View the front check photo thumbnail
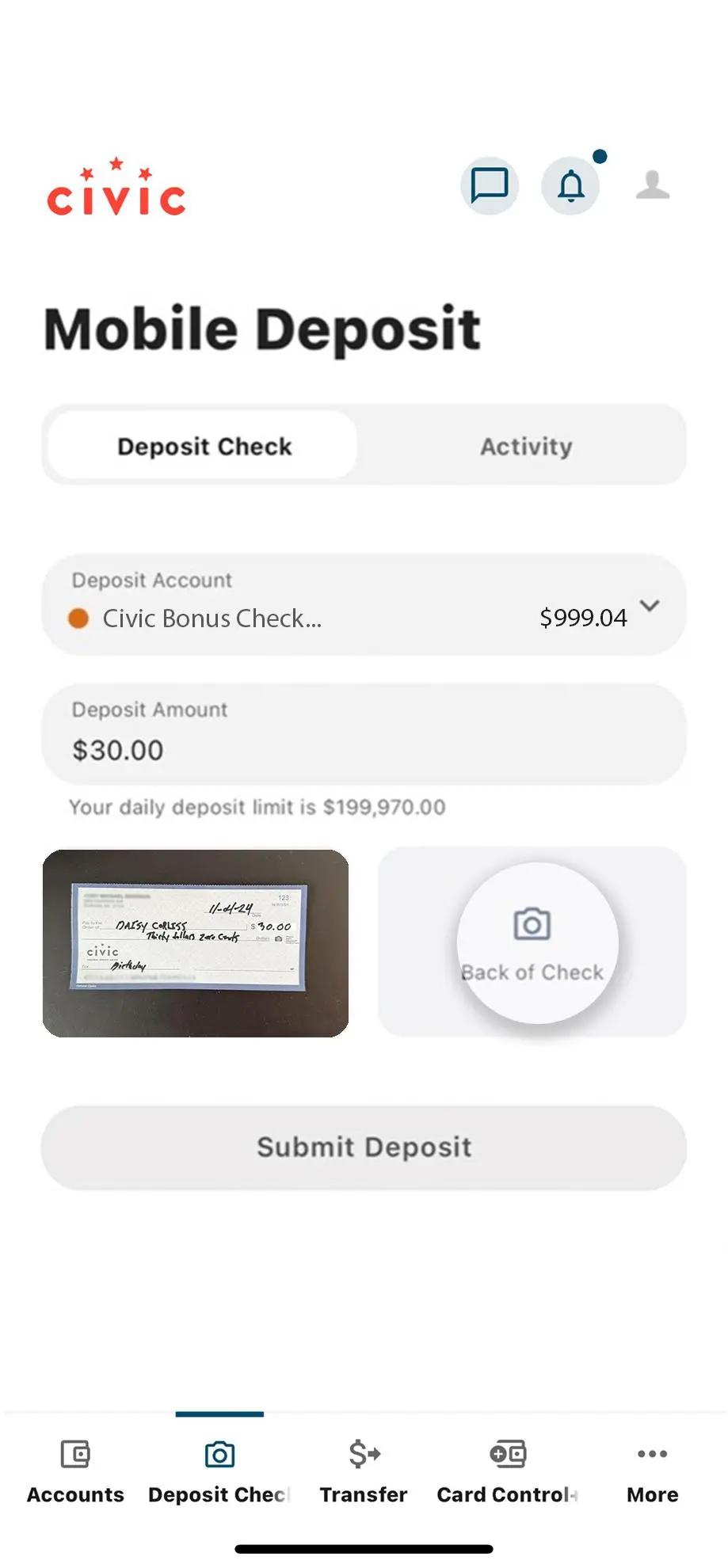 click(x=195, y=942)
